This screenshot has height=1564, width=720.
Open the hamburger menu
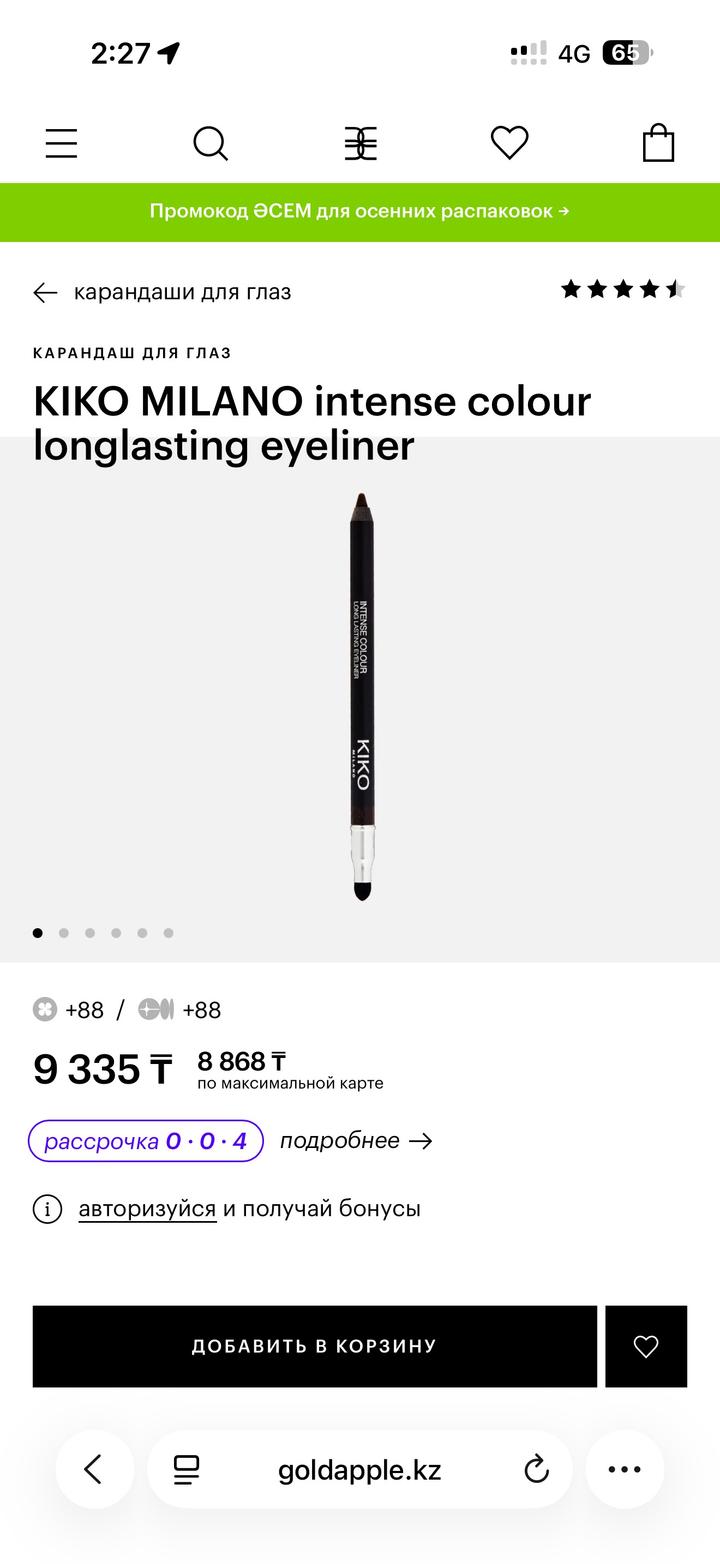point(61,143)
